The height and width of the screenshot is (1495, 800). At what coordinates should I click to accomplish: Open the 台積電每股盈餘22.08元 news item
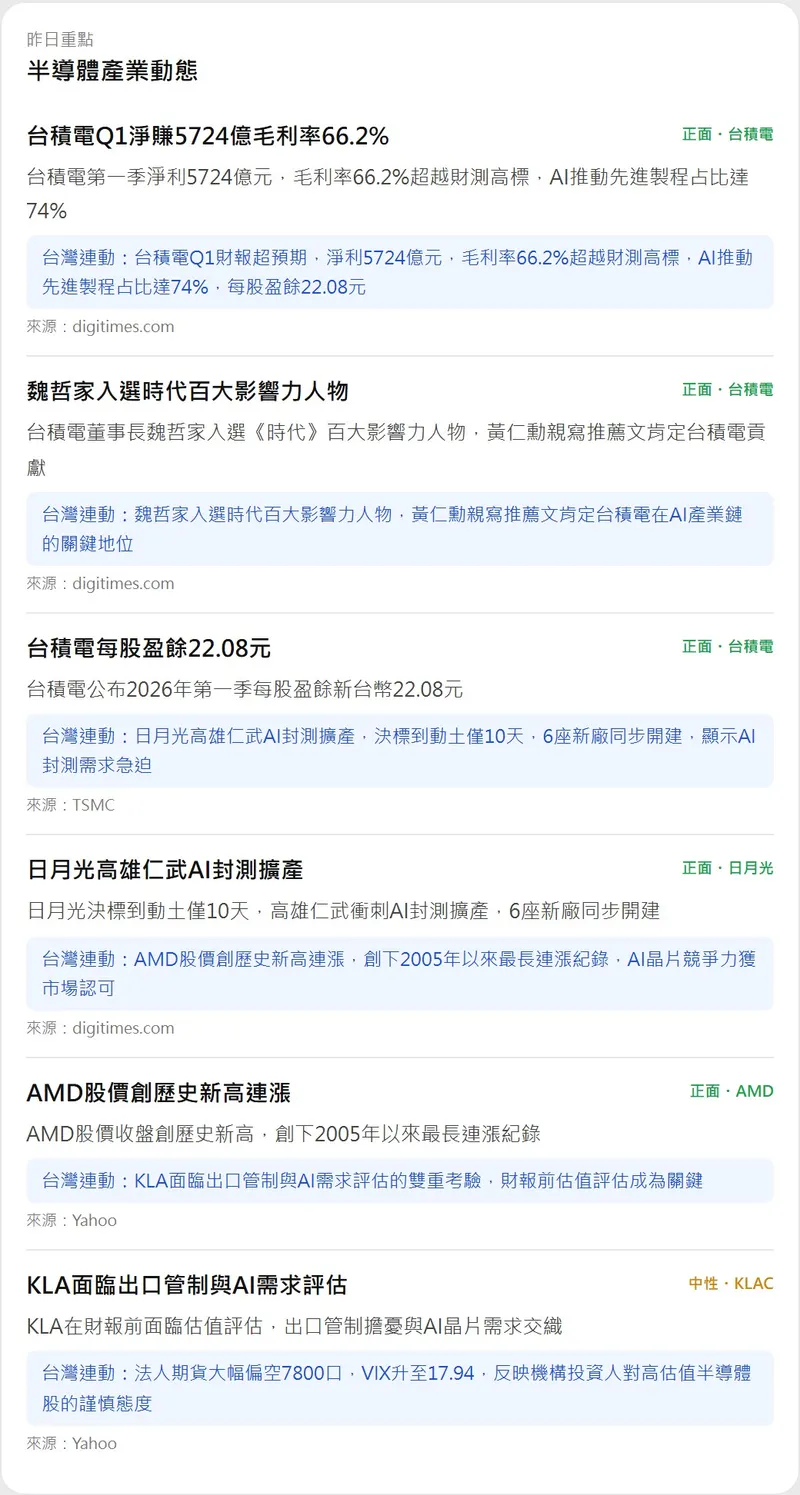[149, 648]
